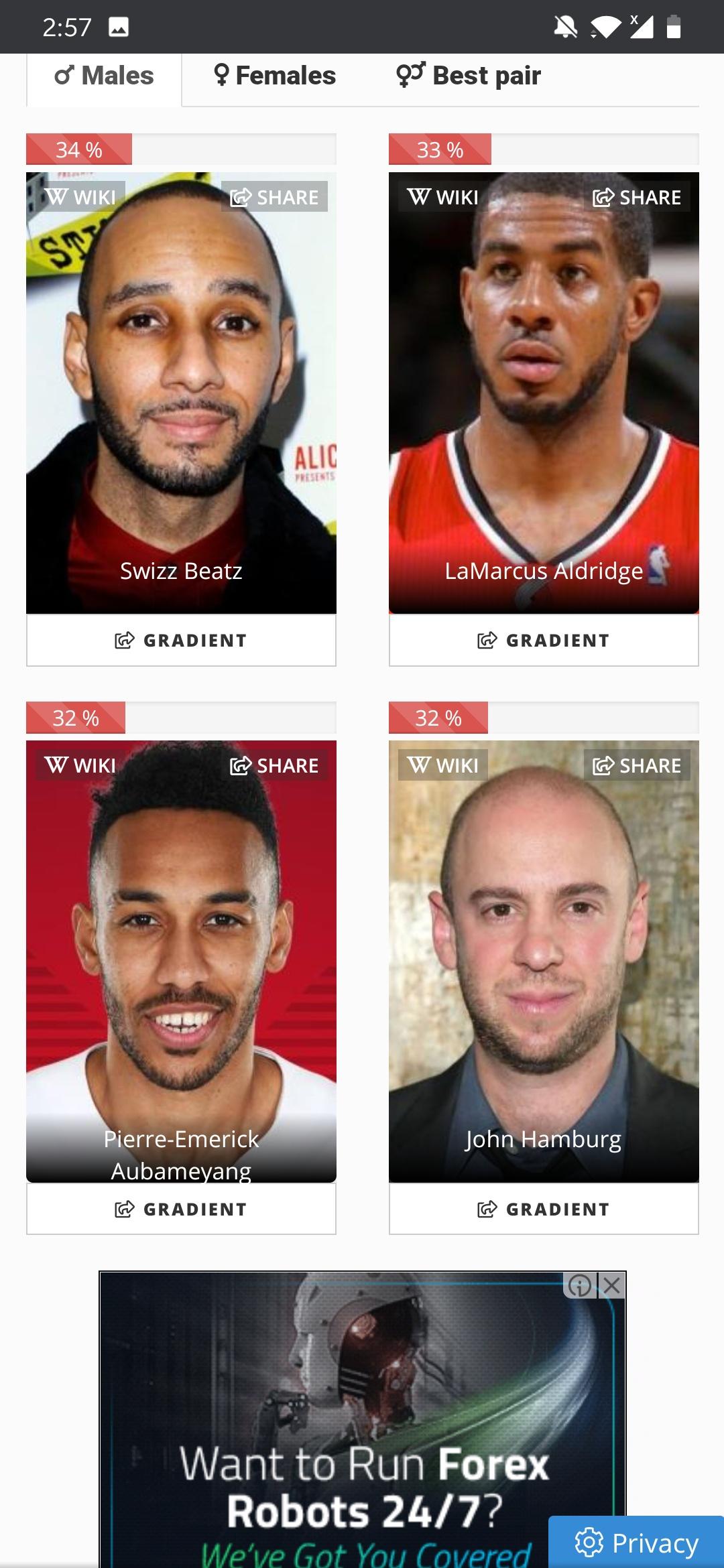The image size is (724, 1568).
Task: Tap Gradient under Swizz Beatz
Action: (x=181, y=641)
